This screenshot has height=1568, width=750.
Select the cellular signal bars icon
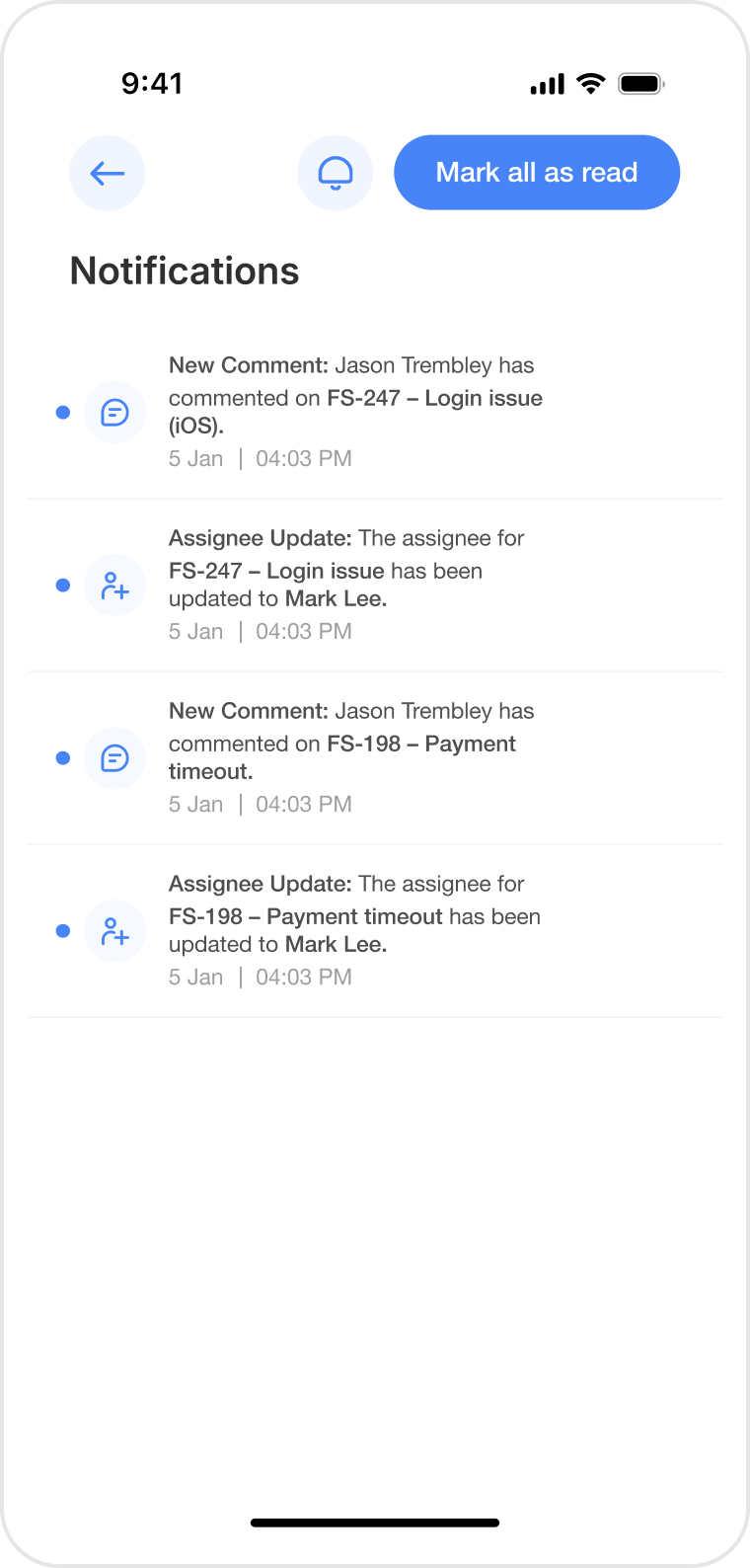coord(546,84)
